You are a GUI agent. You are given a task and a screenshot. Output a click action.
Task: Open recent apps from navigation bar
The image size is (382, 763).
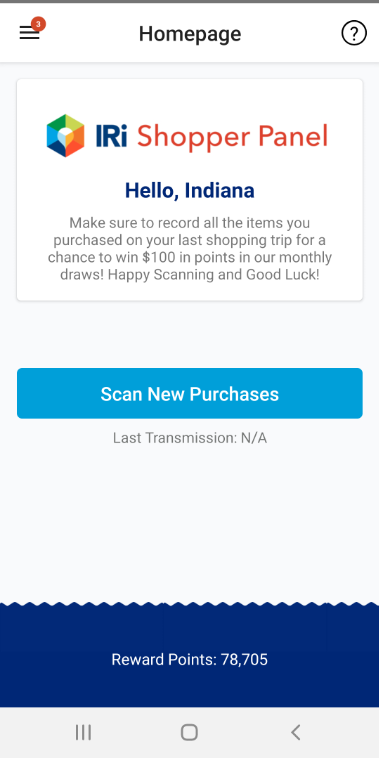click(83, 732)
